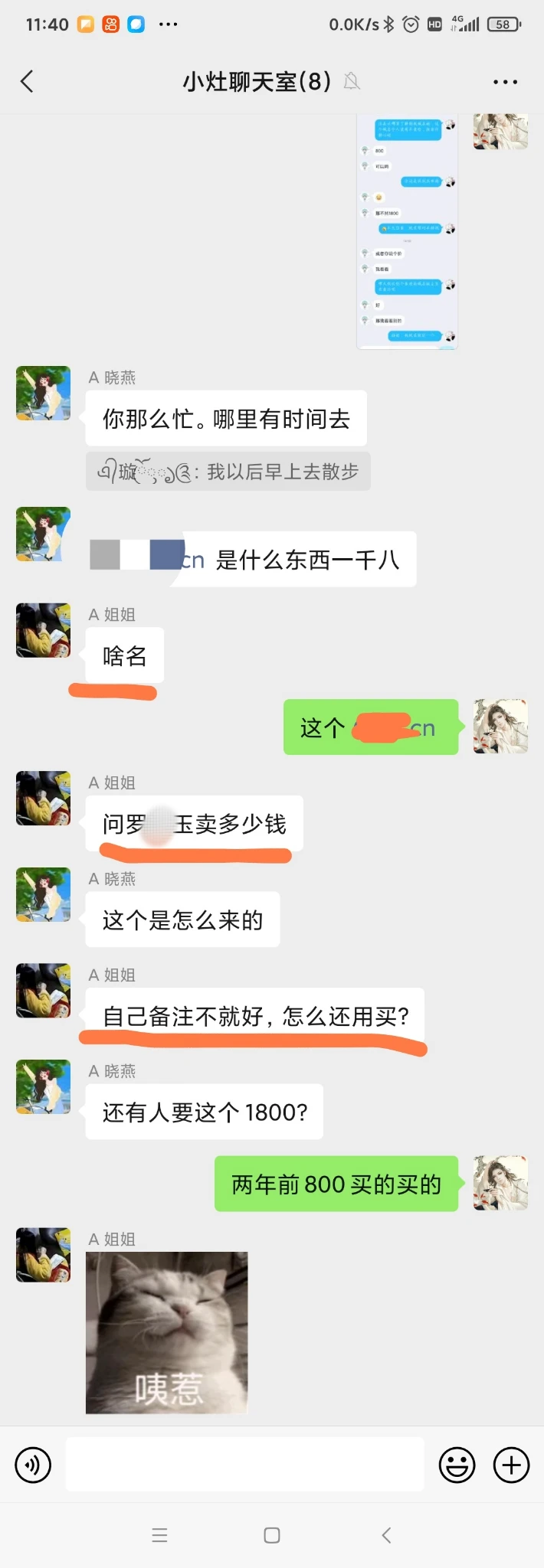The width and height of the screenshot is (544, 1568).
Task: Open the shared chat screenshot image
Action: pos(407,231)
